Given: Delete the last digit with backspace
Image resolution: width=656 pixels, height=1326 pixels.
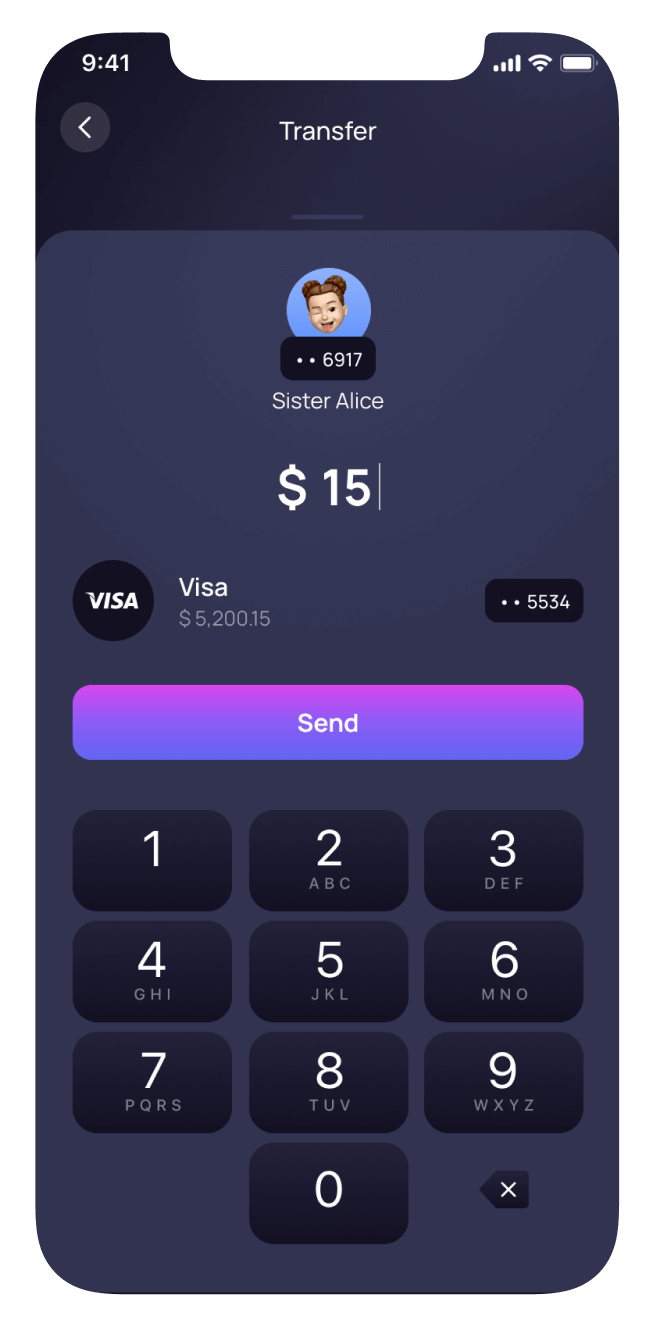Looking at the screenshot, I should (x=505, y=1190).
